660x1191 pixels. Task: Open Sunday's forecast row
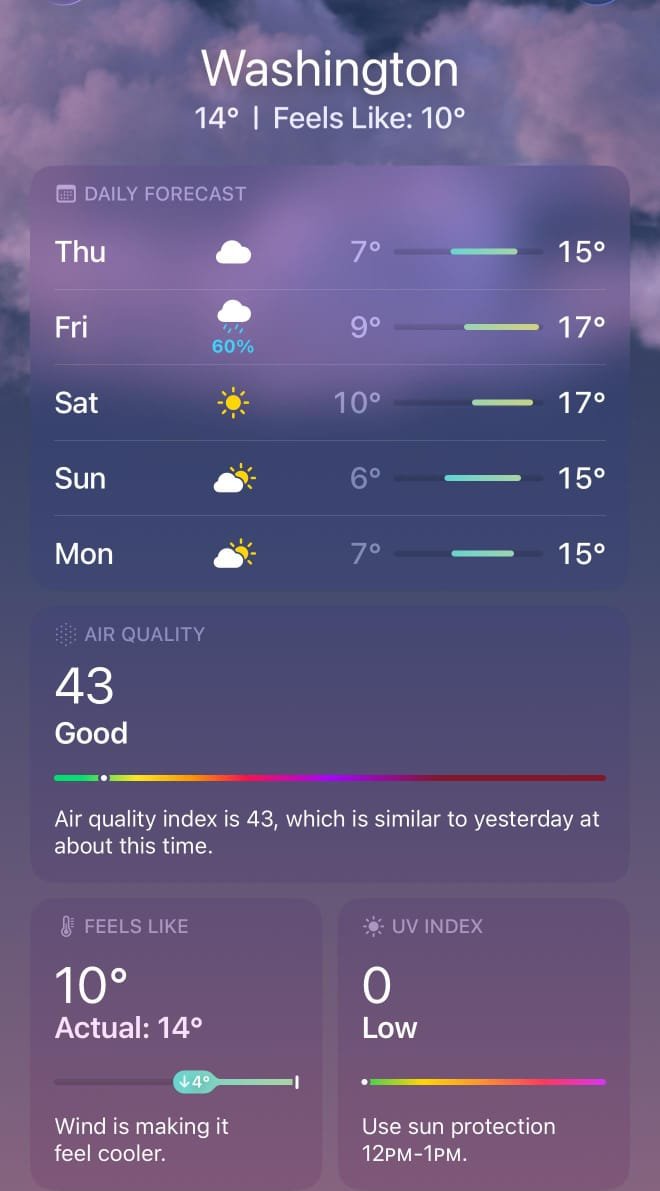coord(330,478)
